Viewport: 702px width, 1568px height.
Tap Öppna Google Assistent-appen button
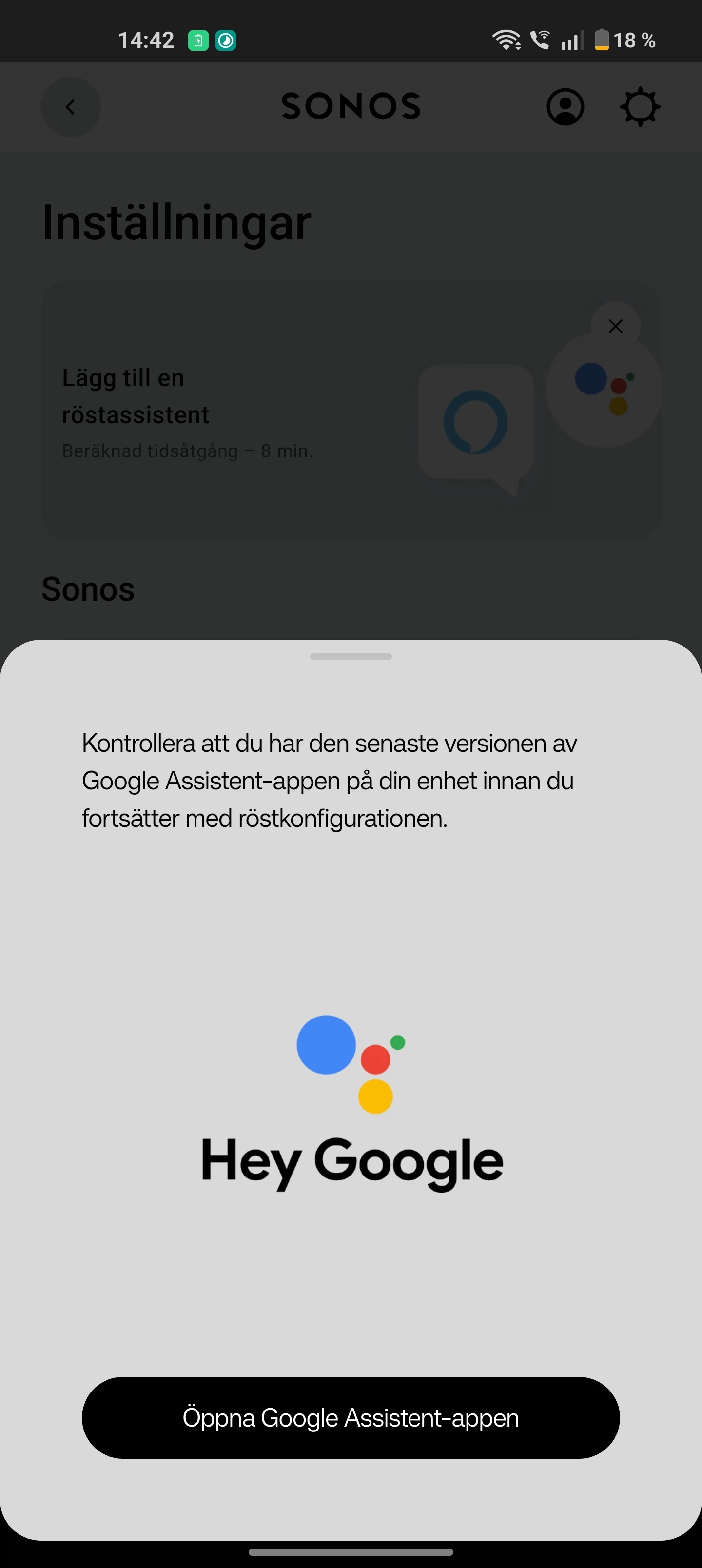351,1418
